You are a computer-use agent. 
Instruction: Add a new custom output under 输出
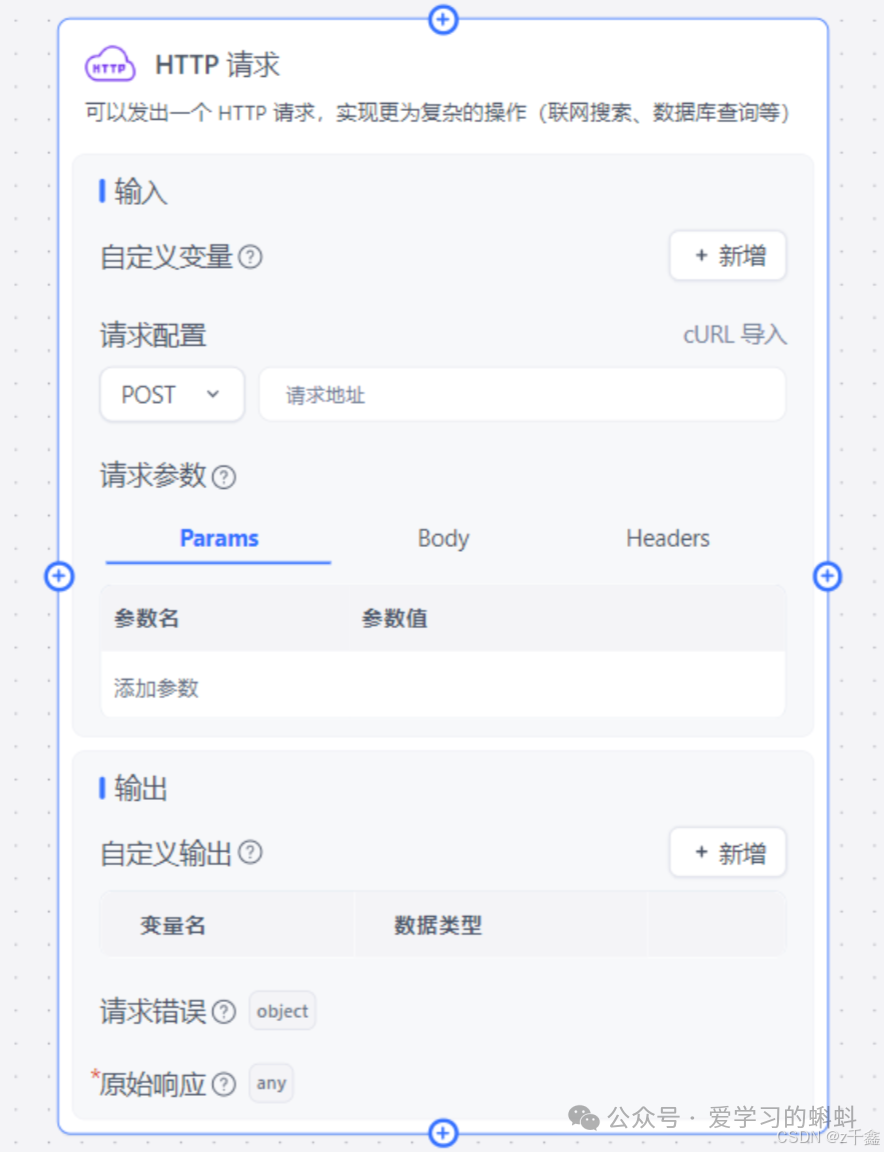click(727, 853)
